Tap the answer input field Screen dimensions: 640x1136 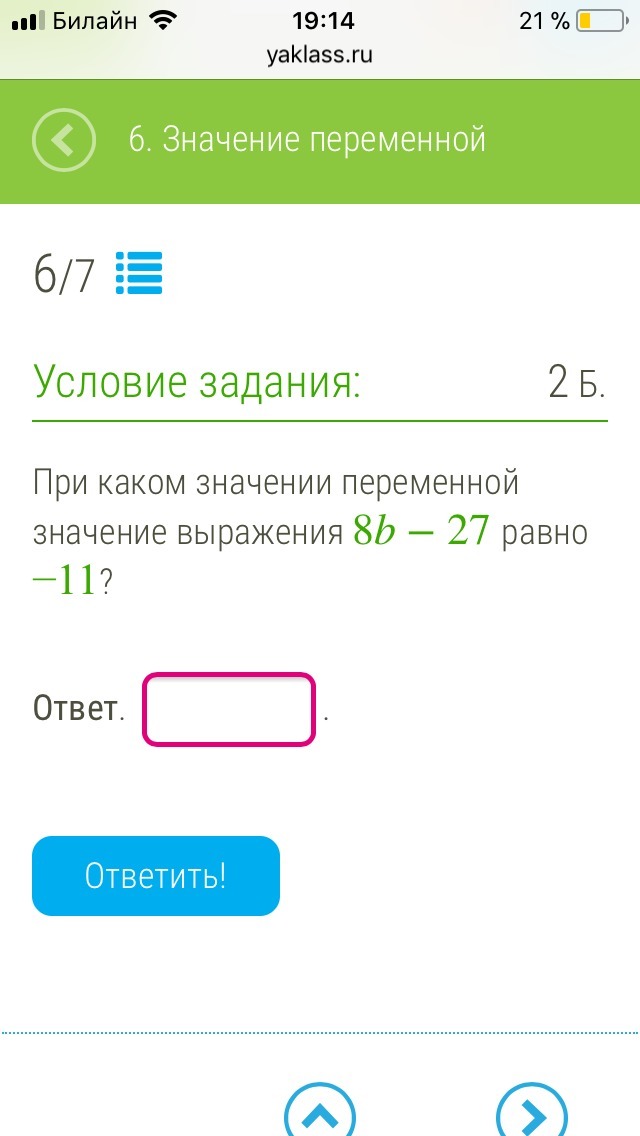[229, 709]
